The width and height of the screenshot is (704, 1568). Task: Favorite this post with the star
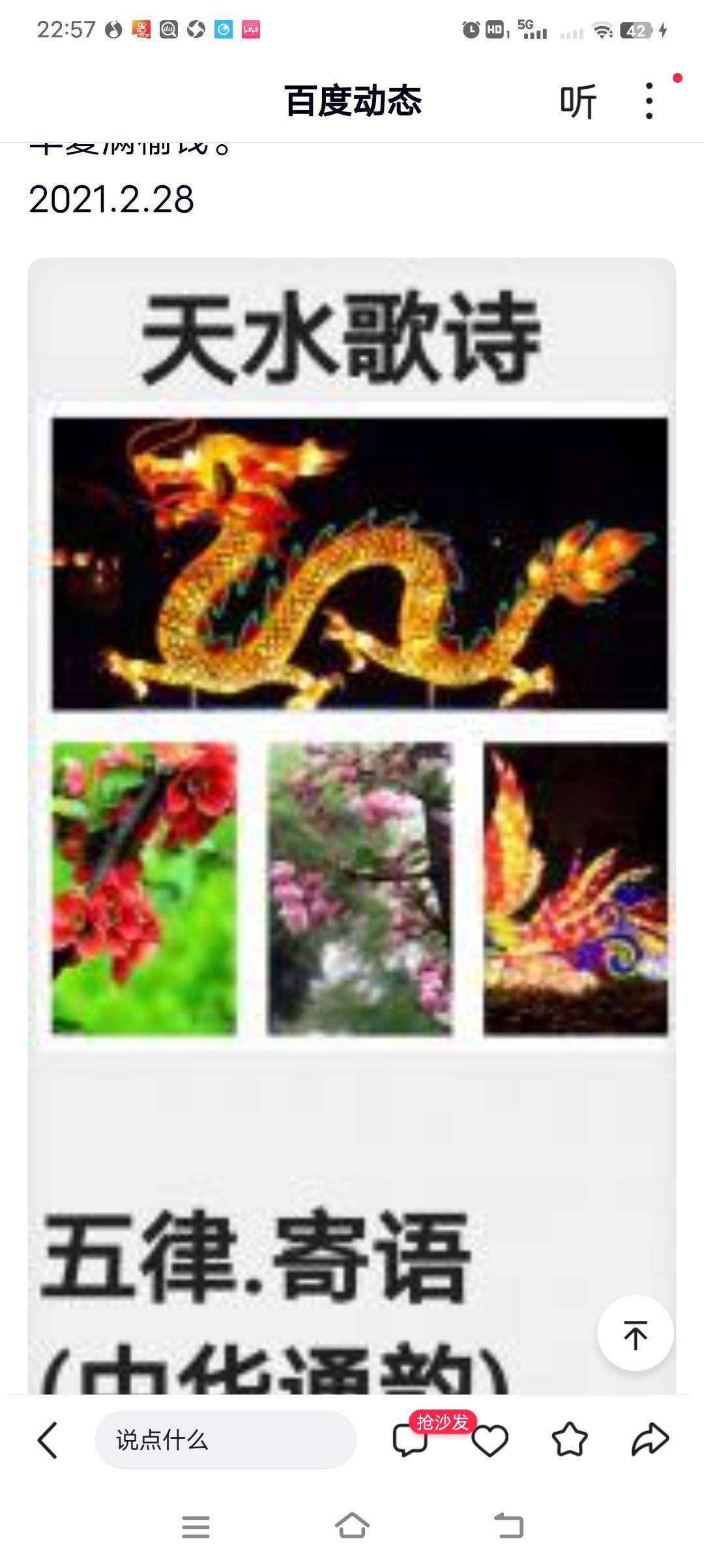[570, 1440]
